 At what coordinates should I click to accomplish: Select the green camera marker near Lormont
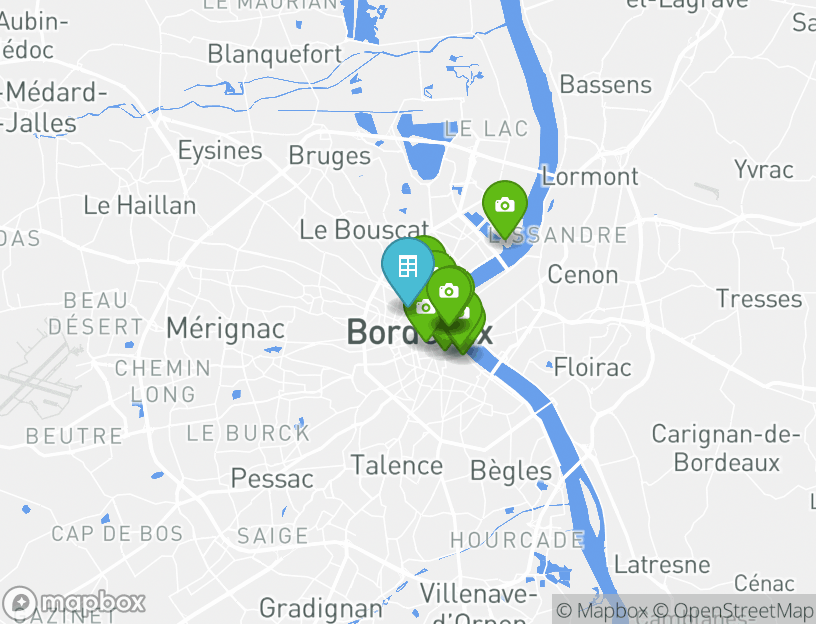[x=505, y=206]
